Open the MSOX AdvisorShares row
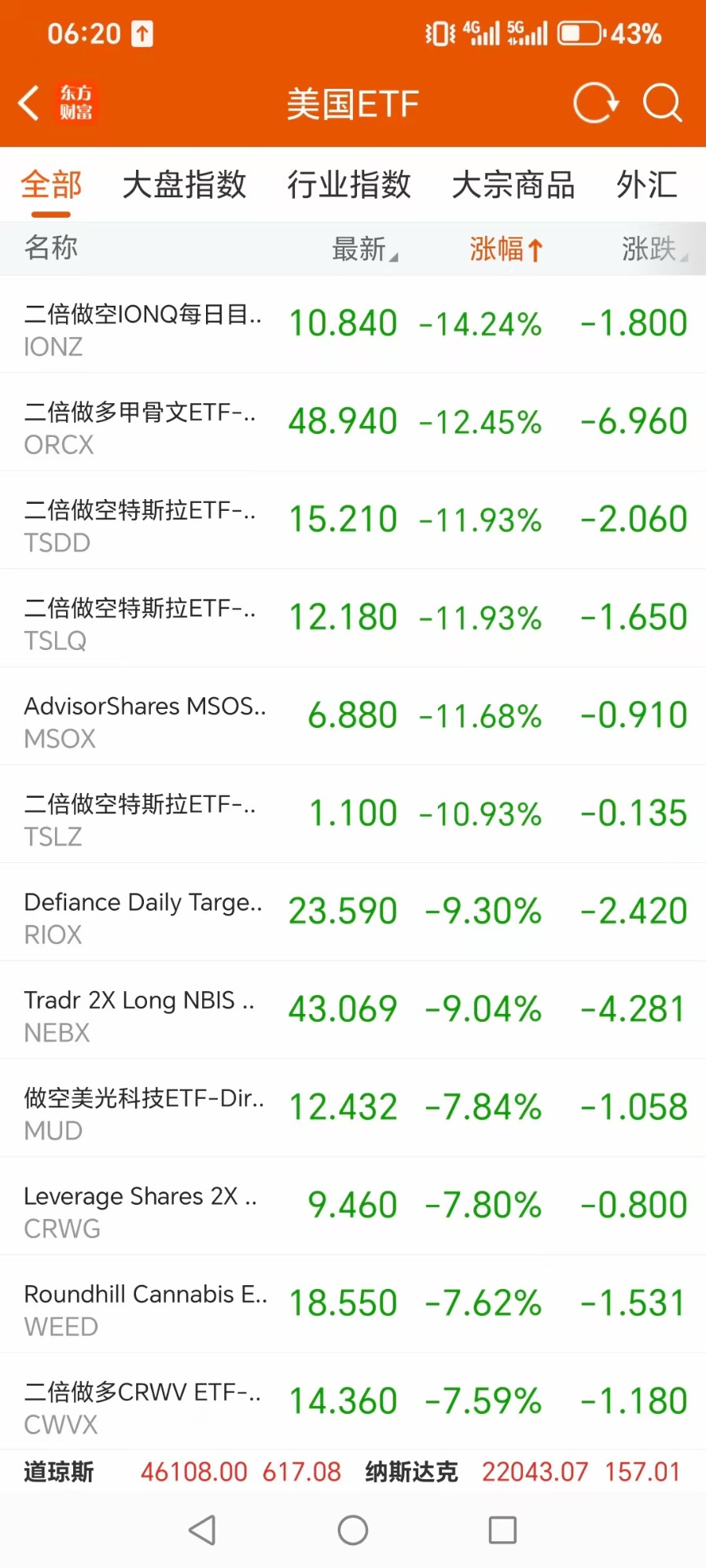The image size is (706, 1568). tap(353, 716)
